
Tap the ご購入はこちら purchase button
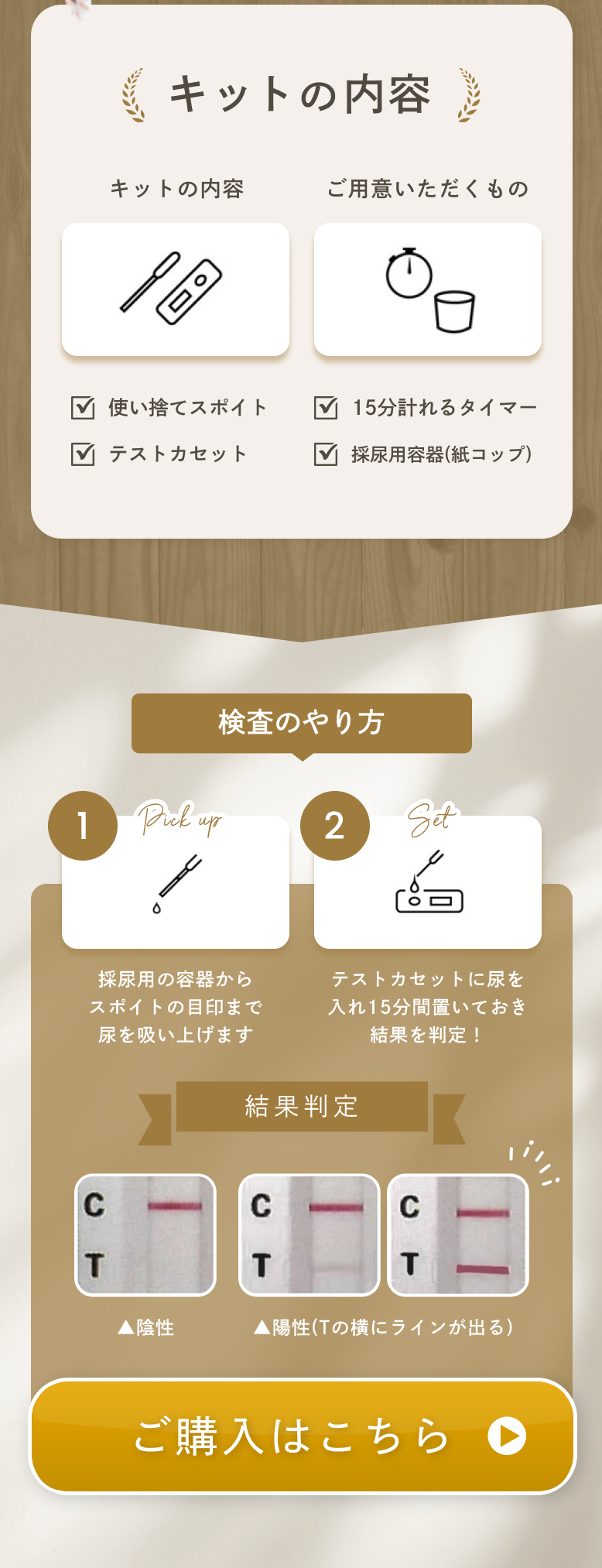pos(303,1436)
